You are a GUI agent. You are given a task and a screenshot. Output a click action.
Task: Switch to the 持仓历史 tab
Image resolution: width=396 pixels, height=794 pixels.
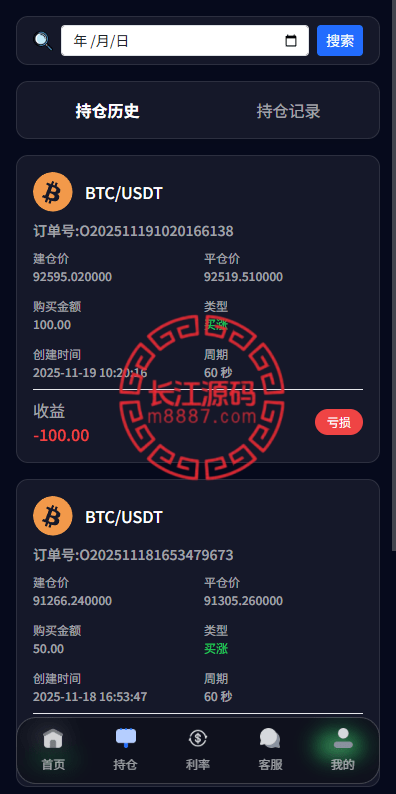click(107, 111)
